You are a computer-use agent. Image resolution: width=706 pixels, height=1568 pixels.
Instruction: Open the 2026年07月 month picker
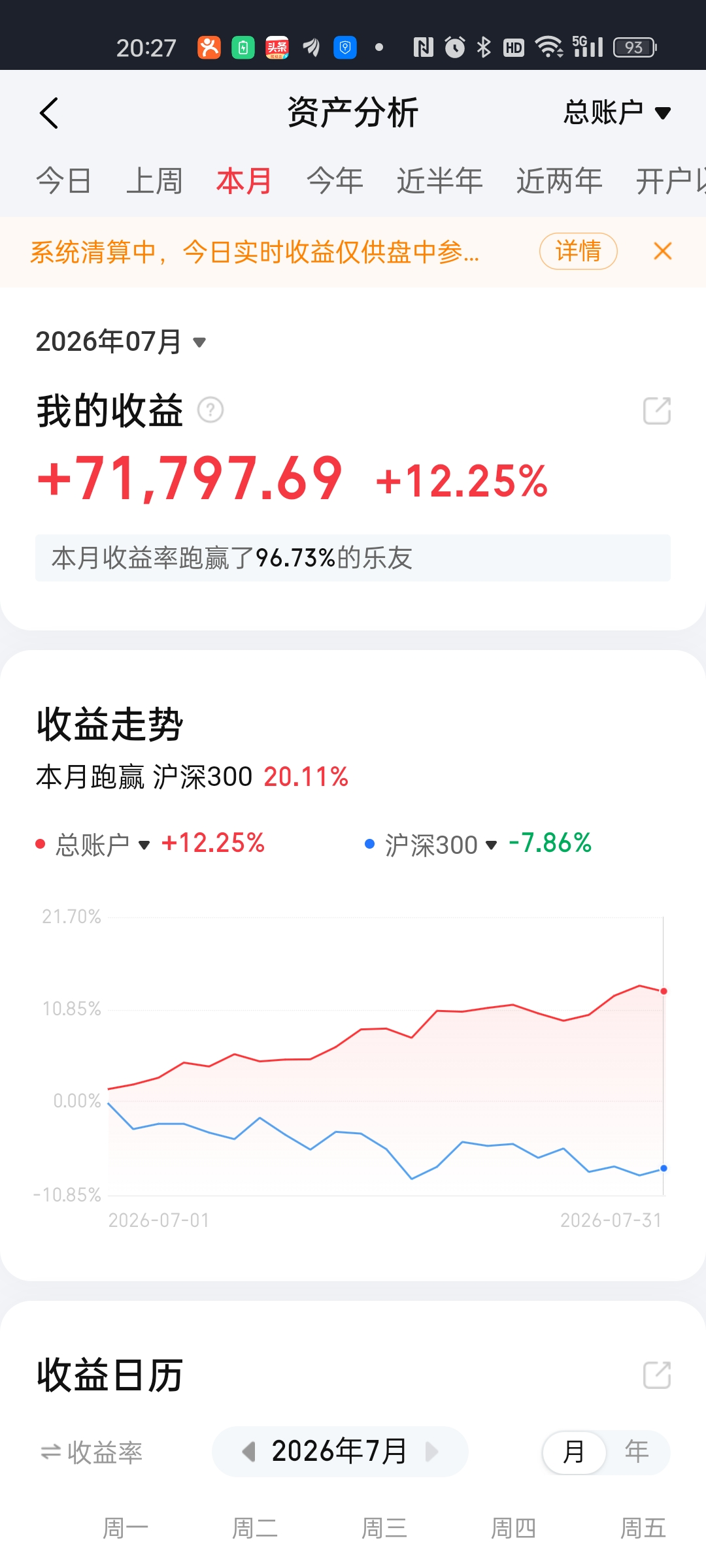[x=121, y=342]
